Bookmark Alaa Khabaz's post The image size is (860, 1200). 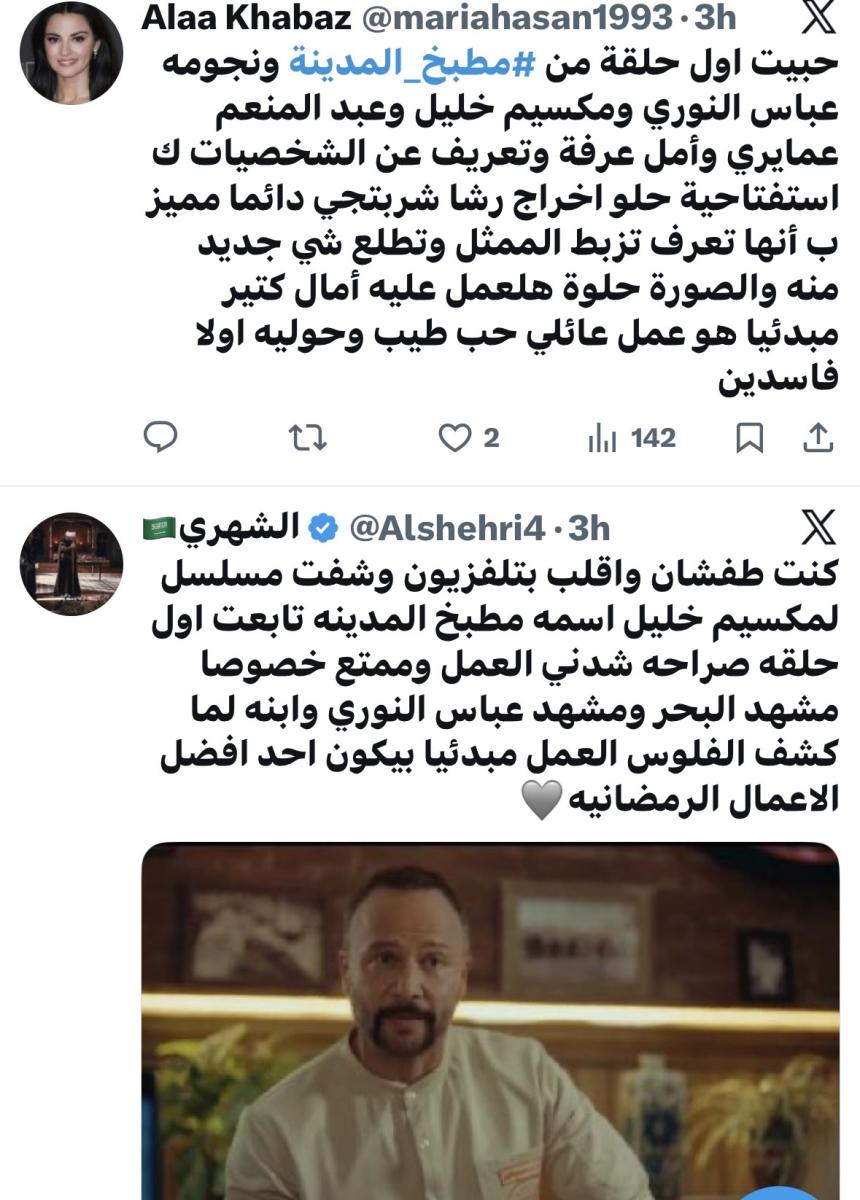click(750, 437)
